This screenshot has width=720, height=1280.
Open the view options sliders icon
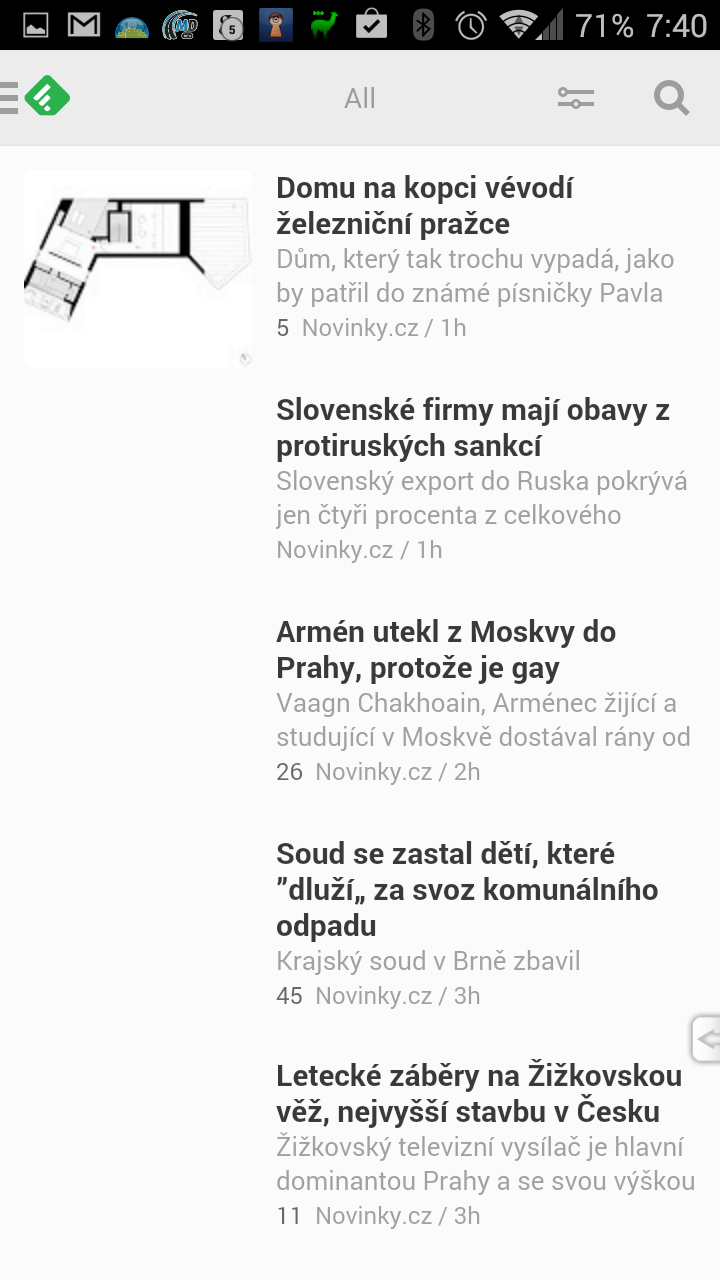click(575, 98)
